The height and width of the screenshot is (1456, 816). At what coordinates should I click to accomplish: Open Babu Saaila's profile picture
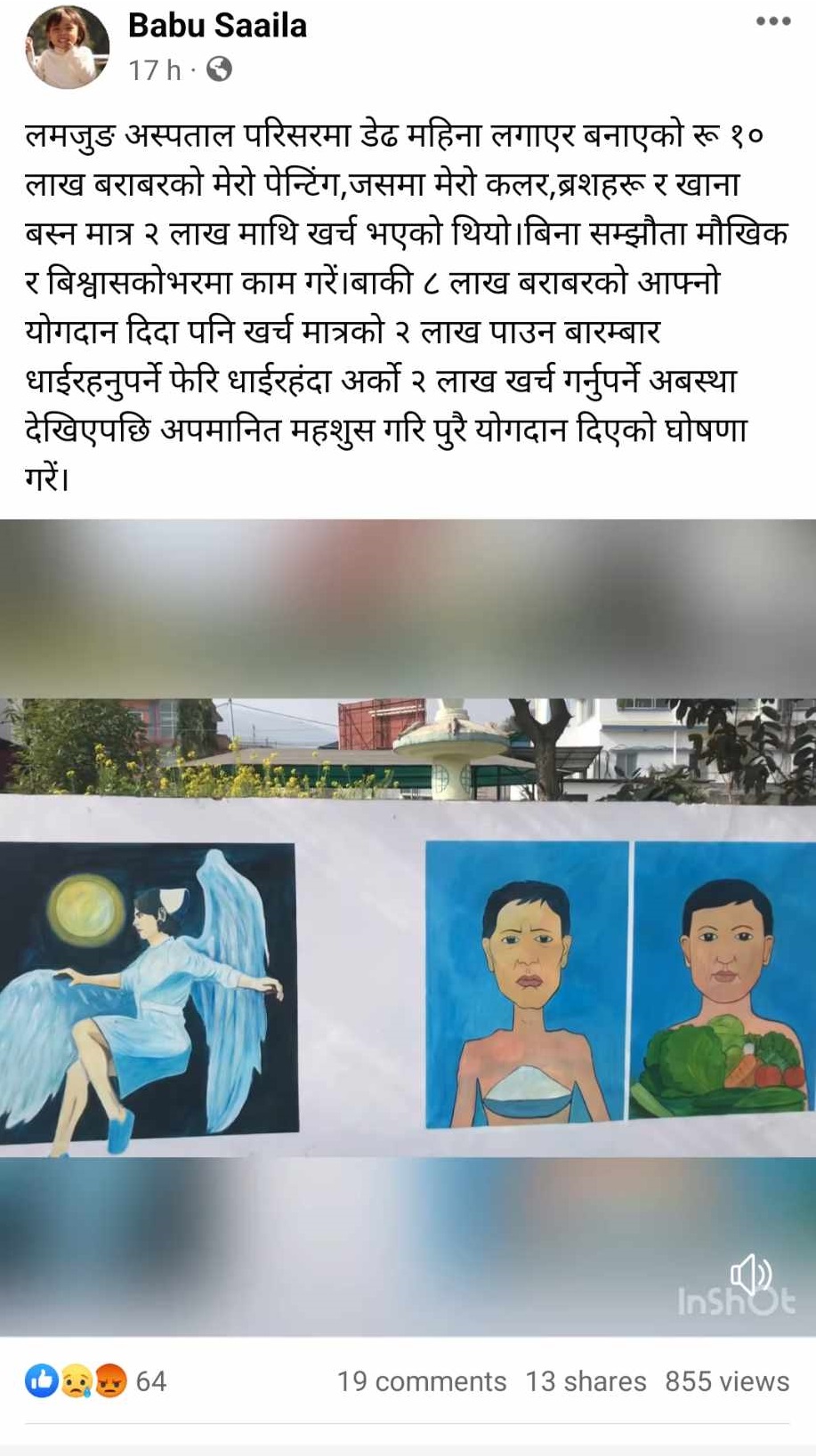tap(68, 47)
